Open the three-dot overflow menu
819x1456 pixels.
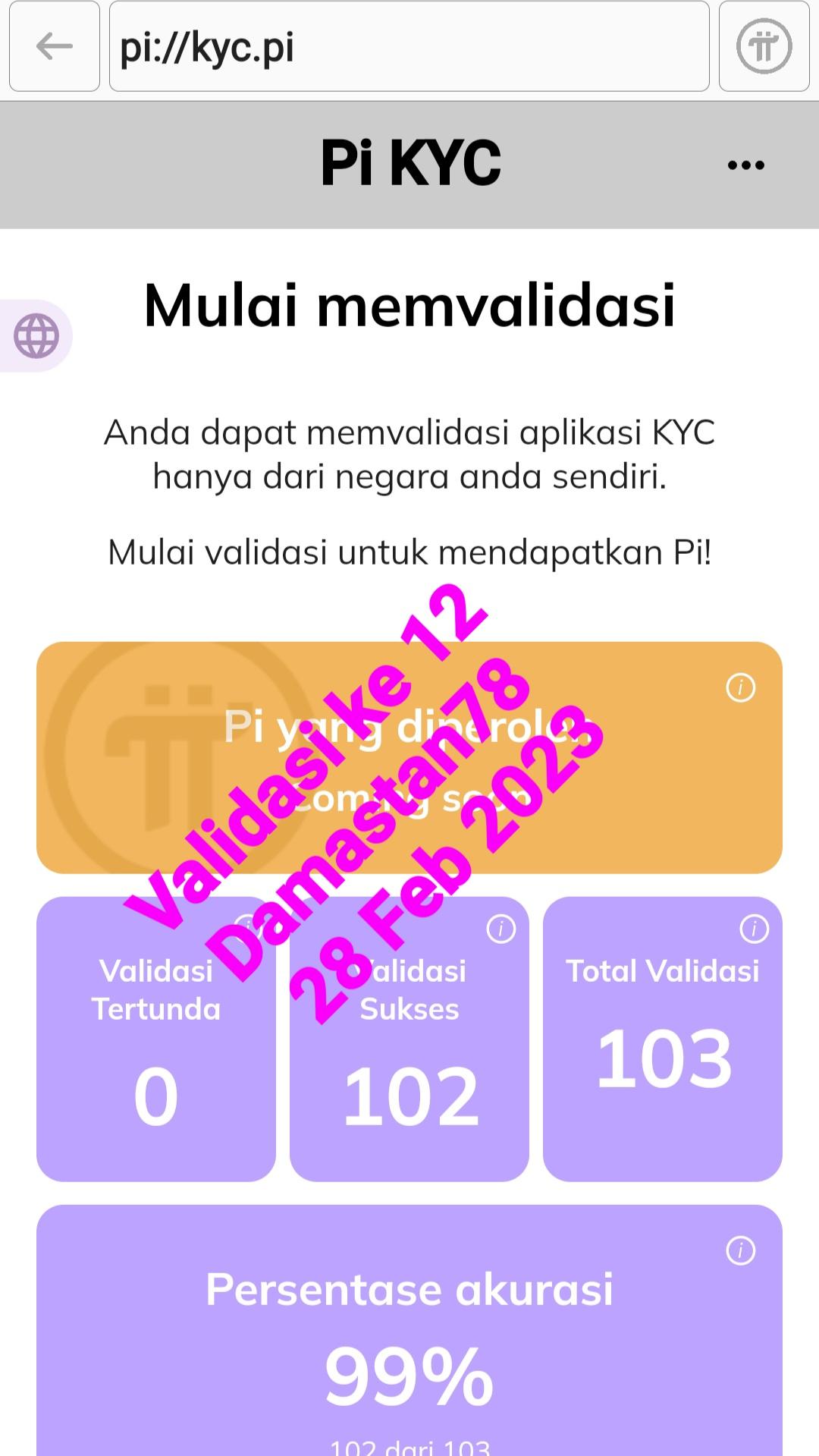point(745,165)
